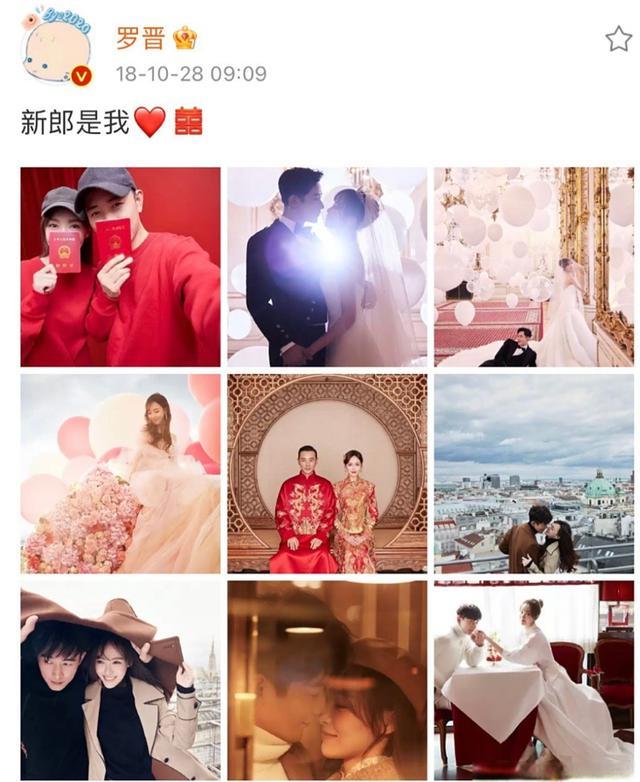Favorite this post with the star icon
This screenshot has width=640, height=782.
pos(617,39)
